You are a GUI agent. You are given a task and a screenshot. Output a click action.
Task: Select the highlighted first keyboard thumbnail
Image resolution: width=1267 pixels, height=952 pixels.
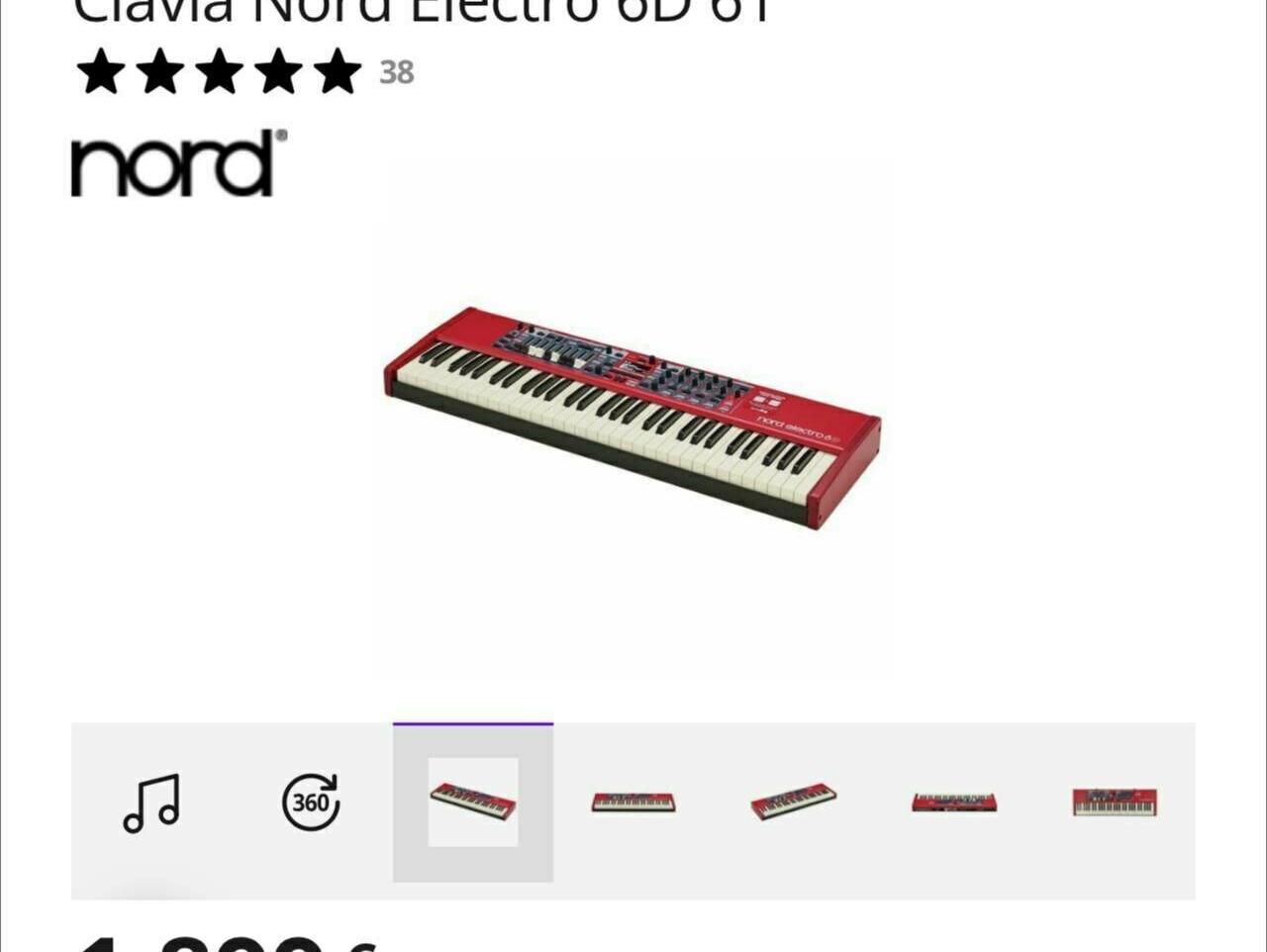coord(473,802)
